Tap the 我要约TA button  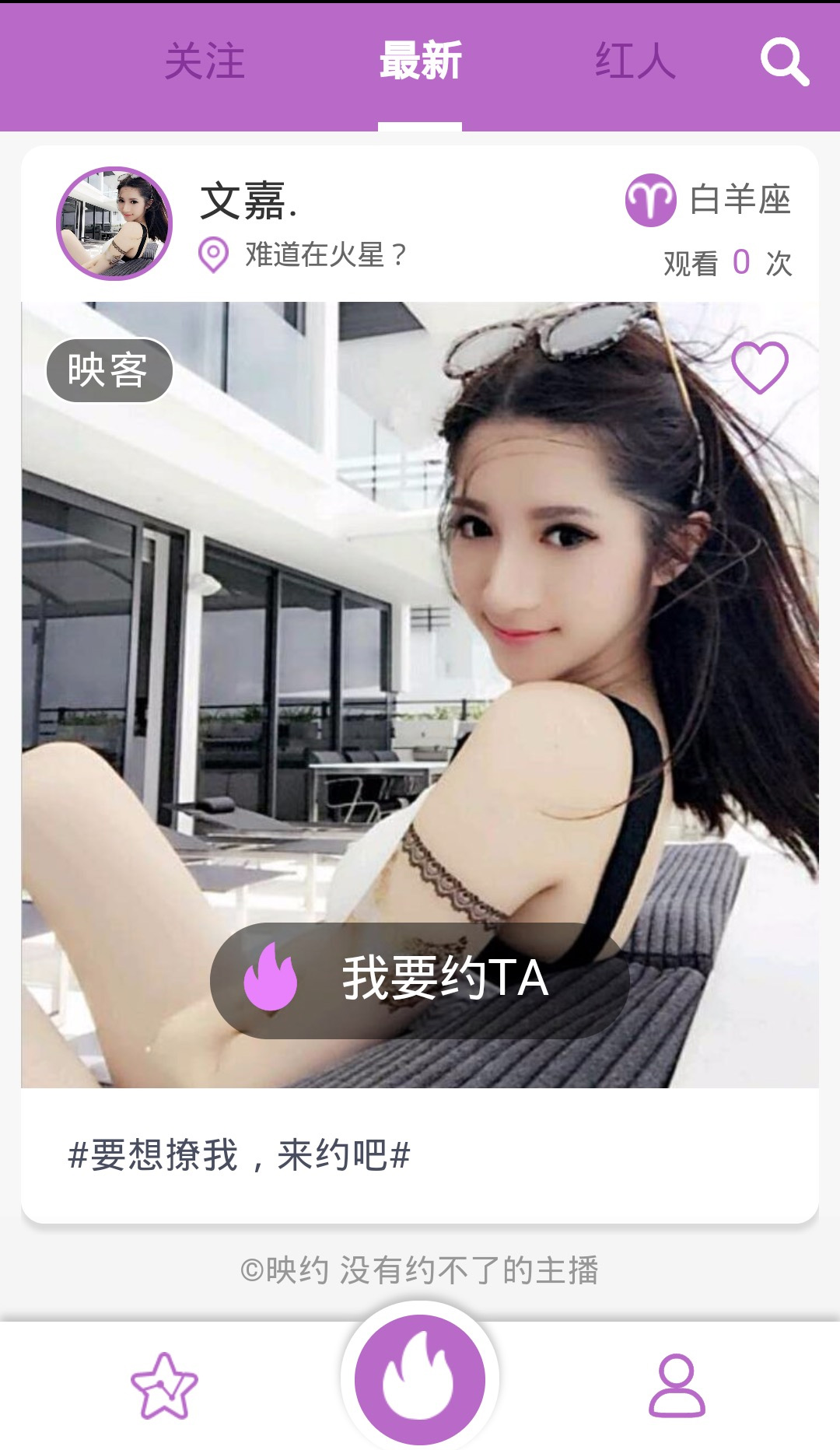tap(420, 979)
